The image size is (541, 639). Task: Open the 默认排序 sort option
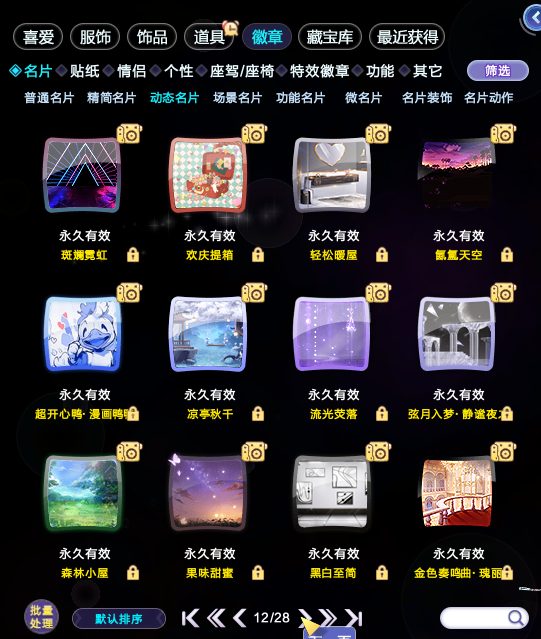[119, 619]
